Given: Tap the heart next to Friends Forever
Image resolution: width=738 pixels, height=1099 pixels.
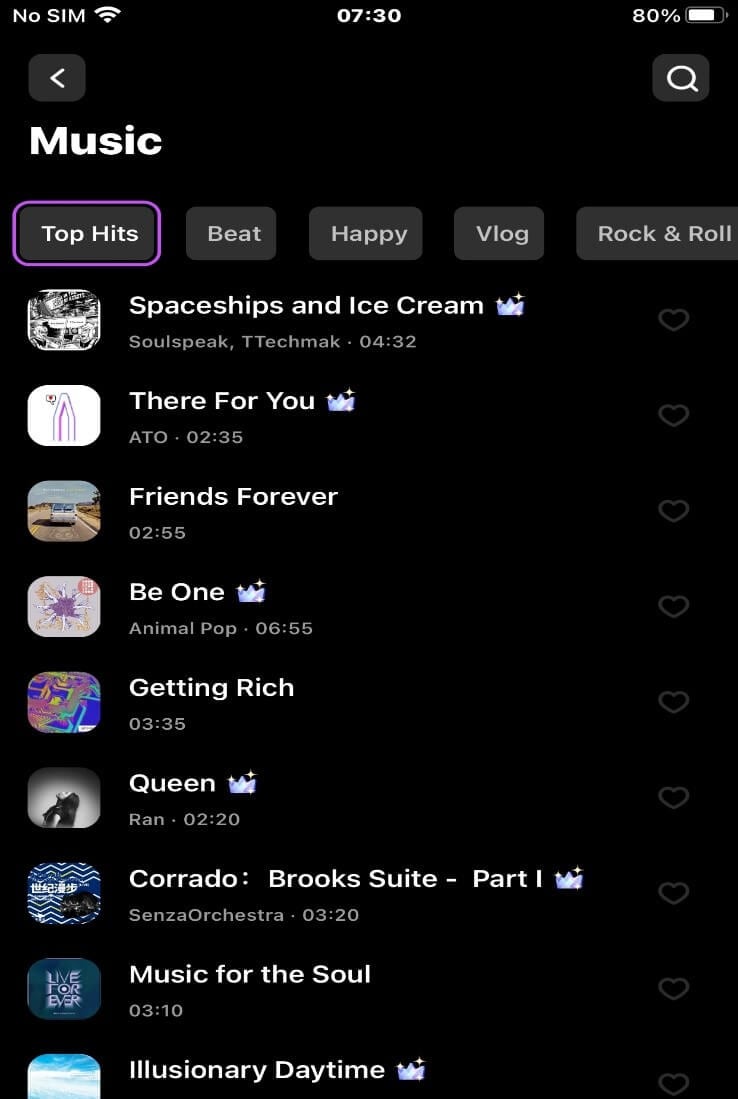Looking at the screenshot, I should [x=674, y=511].
